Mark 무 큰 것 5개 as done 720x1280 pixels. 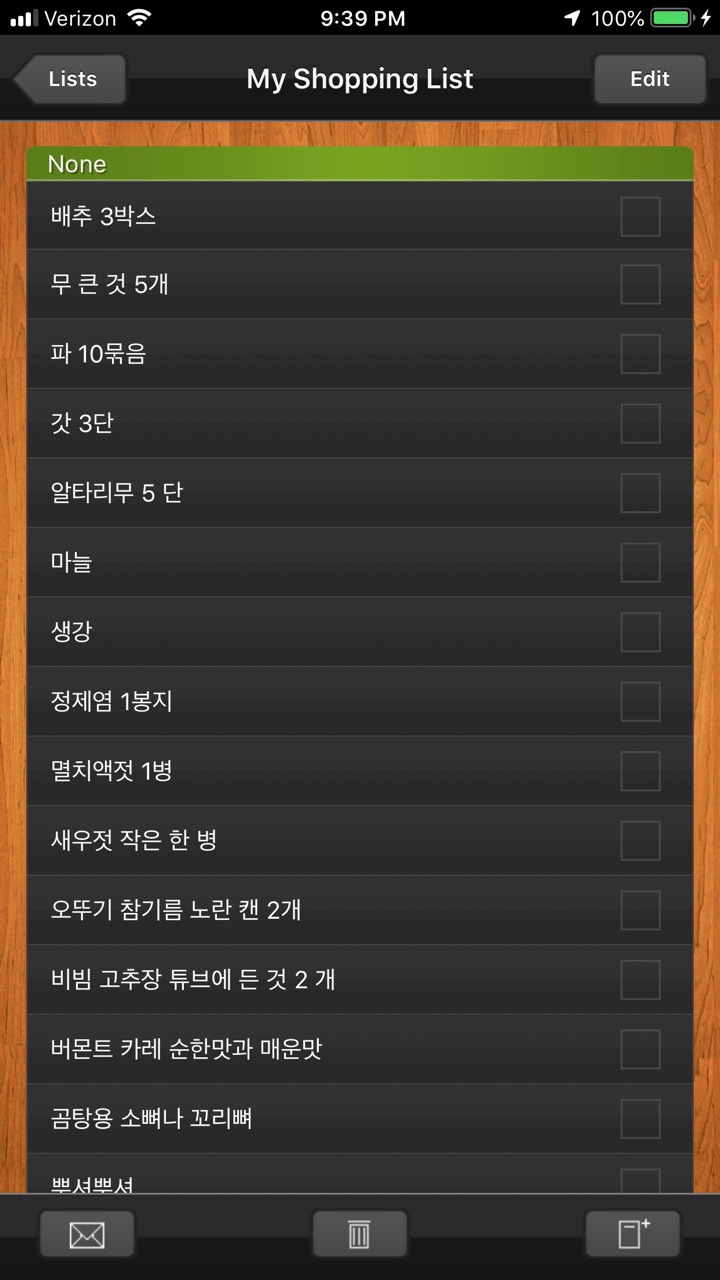640,285
